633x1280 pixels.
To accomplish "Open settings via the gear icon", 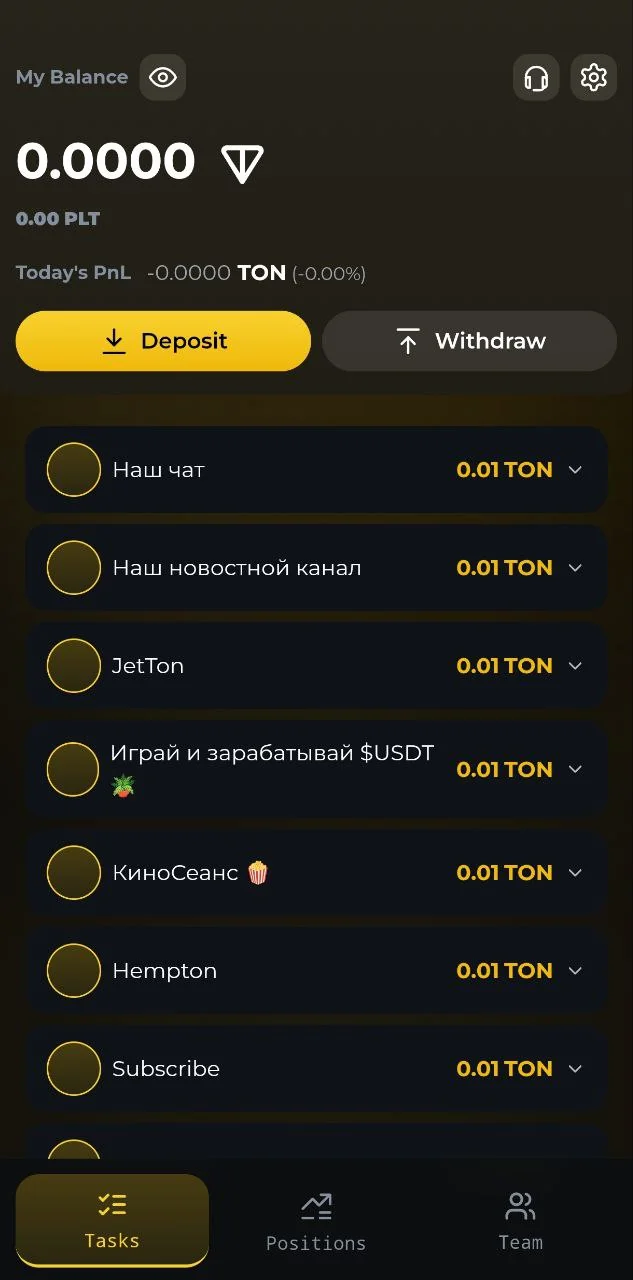I will (593, 77).
